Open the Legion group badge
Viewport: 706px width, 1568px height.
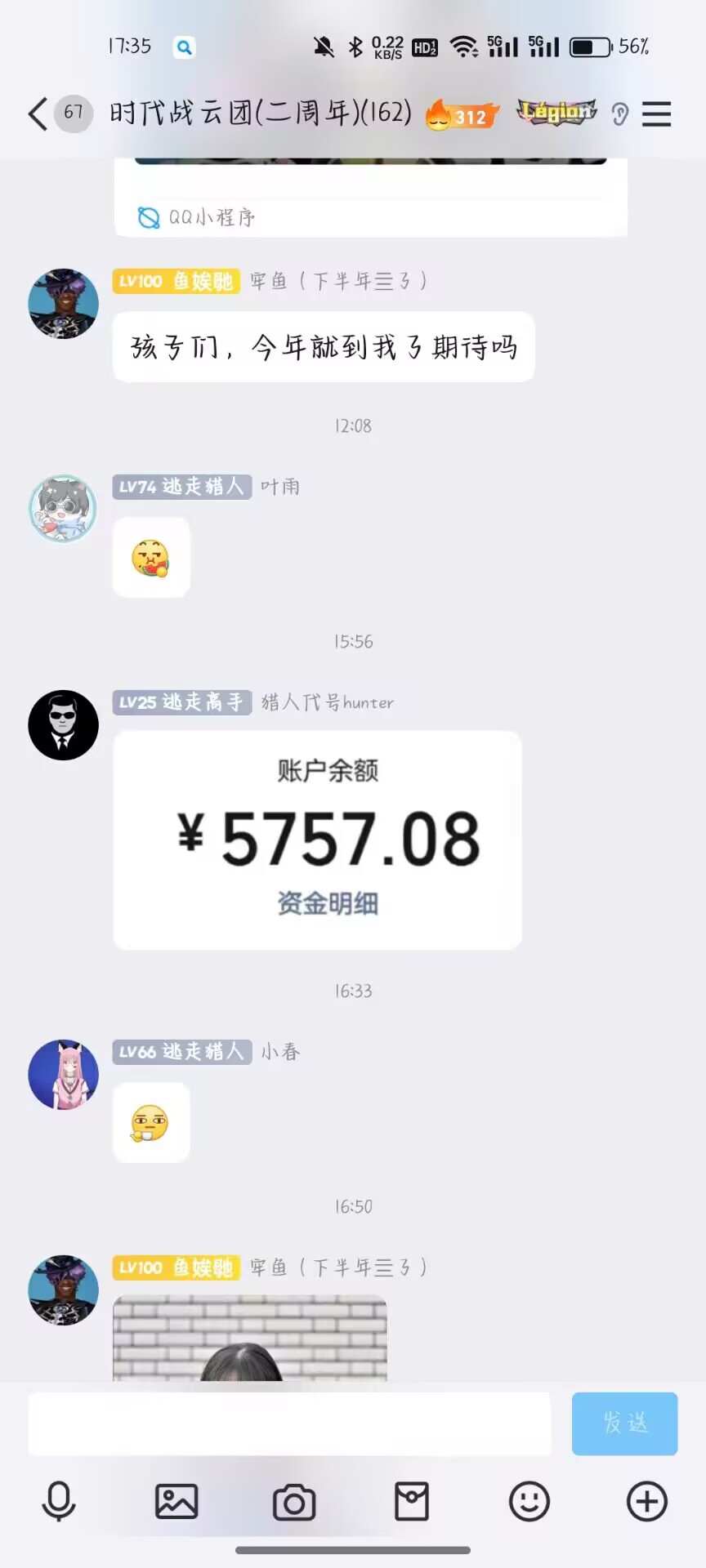[x=556, y=112]
